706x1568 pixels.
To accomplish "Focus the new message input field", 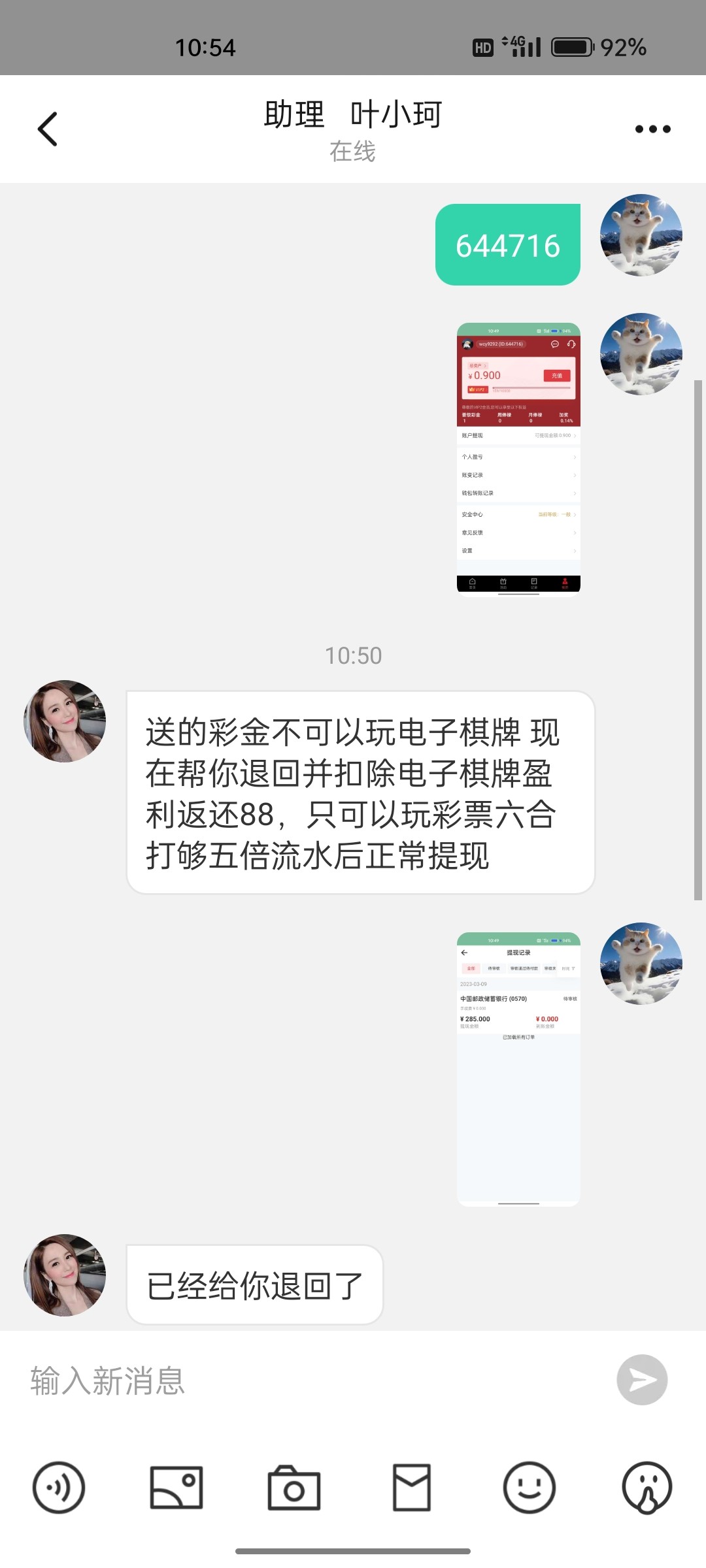I will tap(314, 1380).
